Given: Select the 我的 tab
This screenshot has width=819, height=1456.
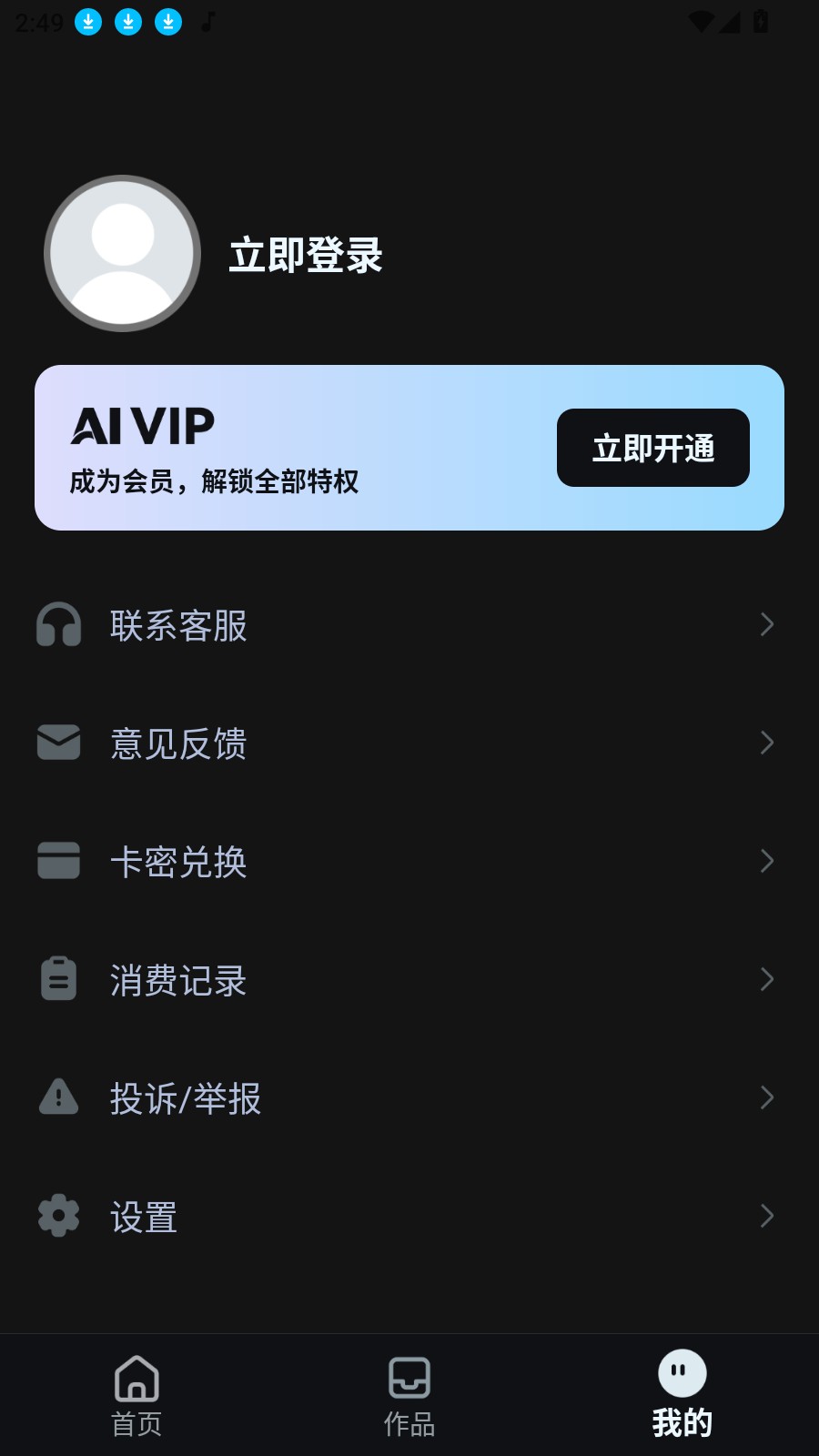Looking at the screenshot, I should tap(682, 1396).
